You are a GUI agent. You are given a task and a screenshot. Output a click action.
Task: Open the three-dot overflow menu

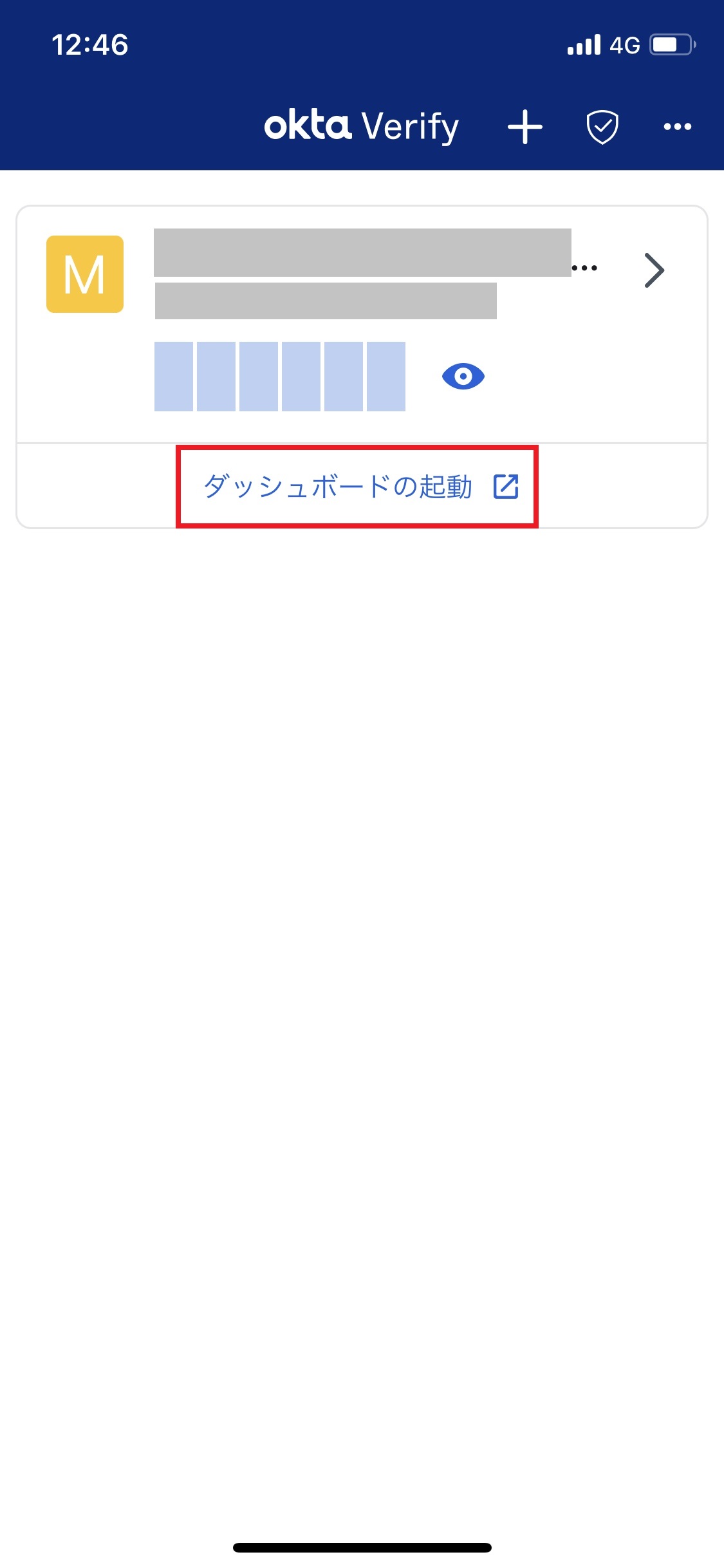click(677, 127)
